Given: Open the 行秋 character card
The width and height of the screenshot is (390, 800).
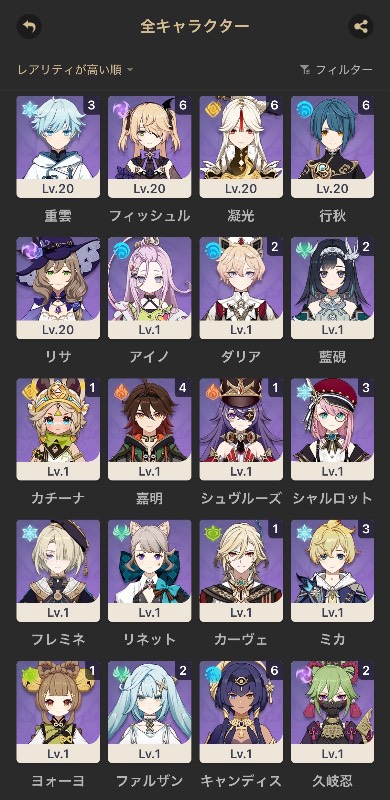Looking at the screenshot, I should click(332, 147).
